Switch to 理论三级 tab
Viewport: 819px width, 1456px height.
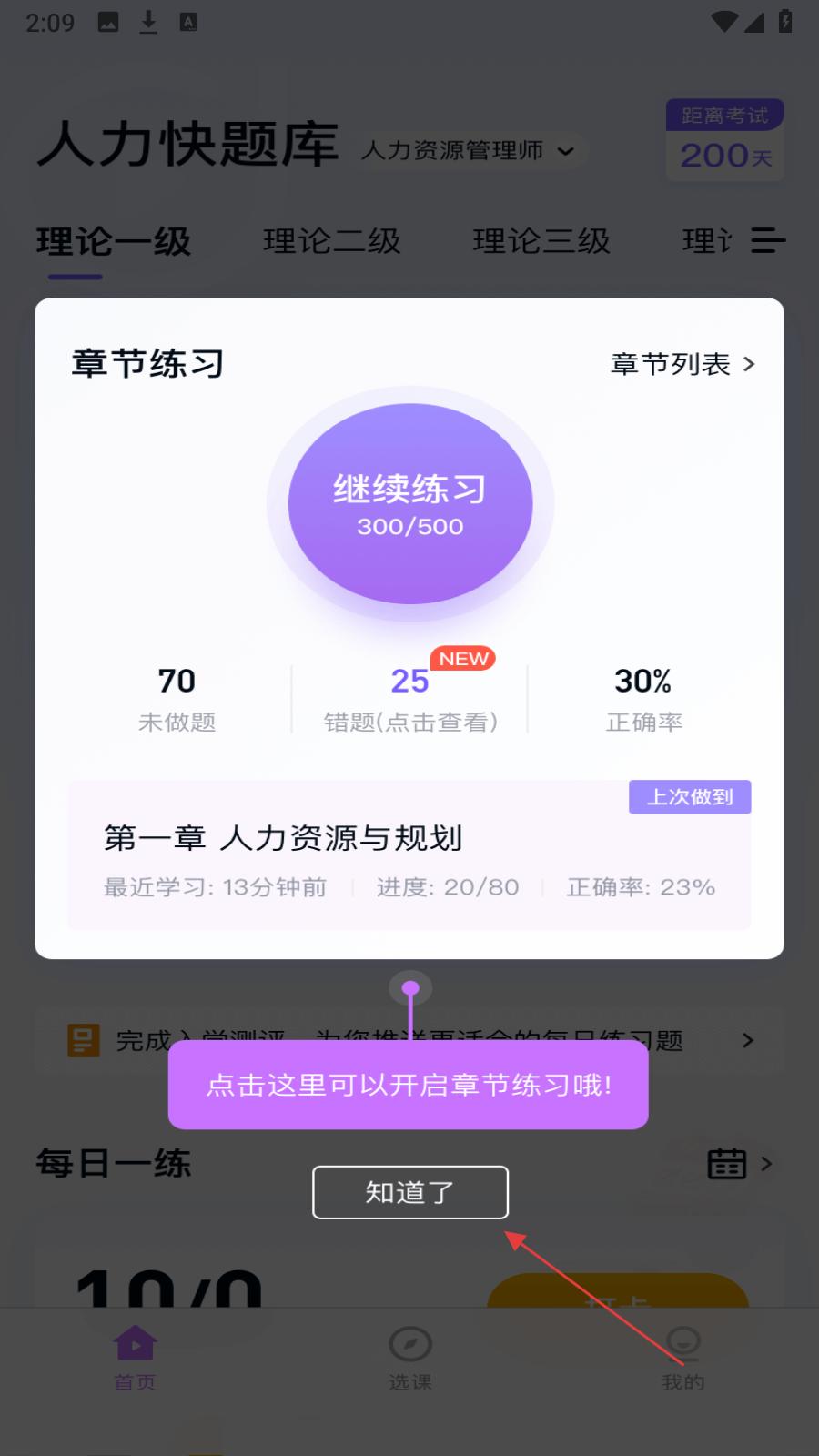click(541, 241)
